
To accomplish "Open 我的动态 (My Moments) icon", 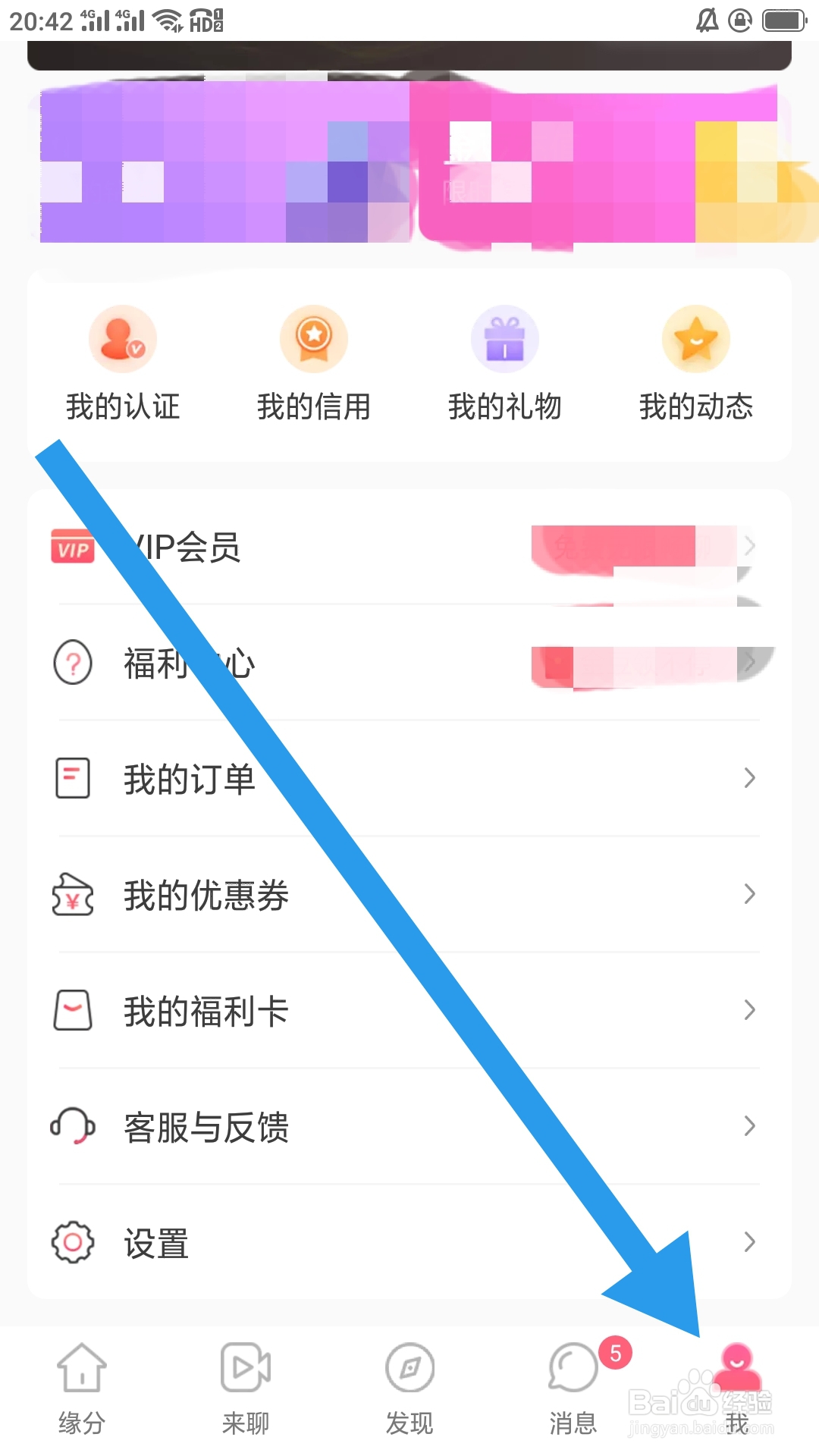I will [x=695, y=339].
